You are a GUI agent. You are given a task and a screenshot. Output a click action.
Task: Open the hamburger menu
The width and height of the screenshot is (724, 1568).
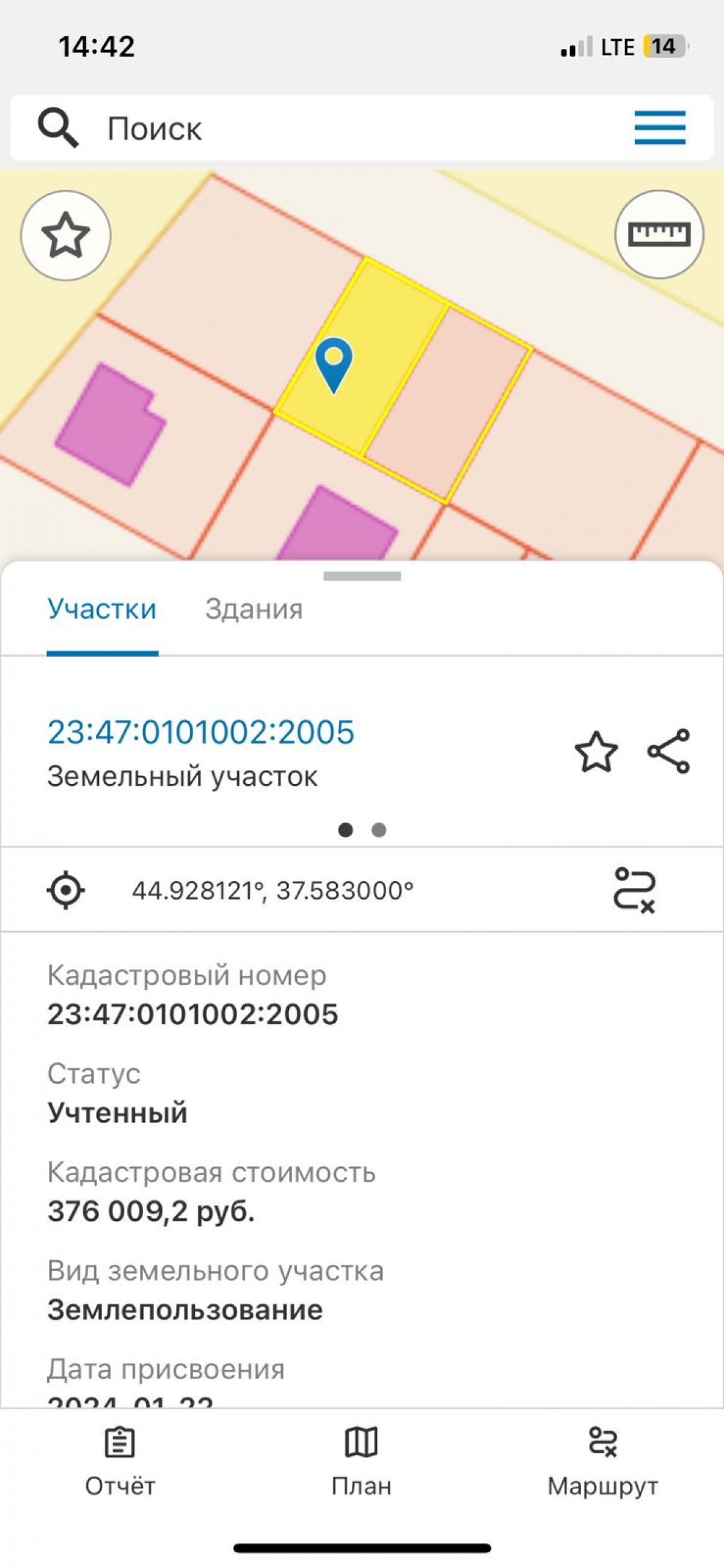pyautogui.click(x=659, y=128)
